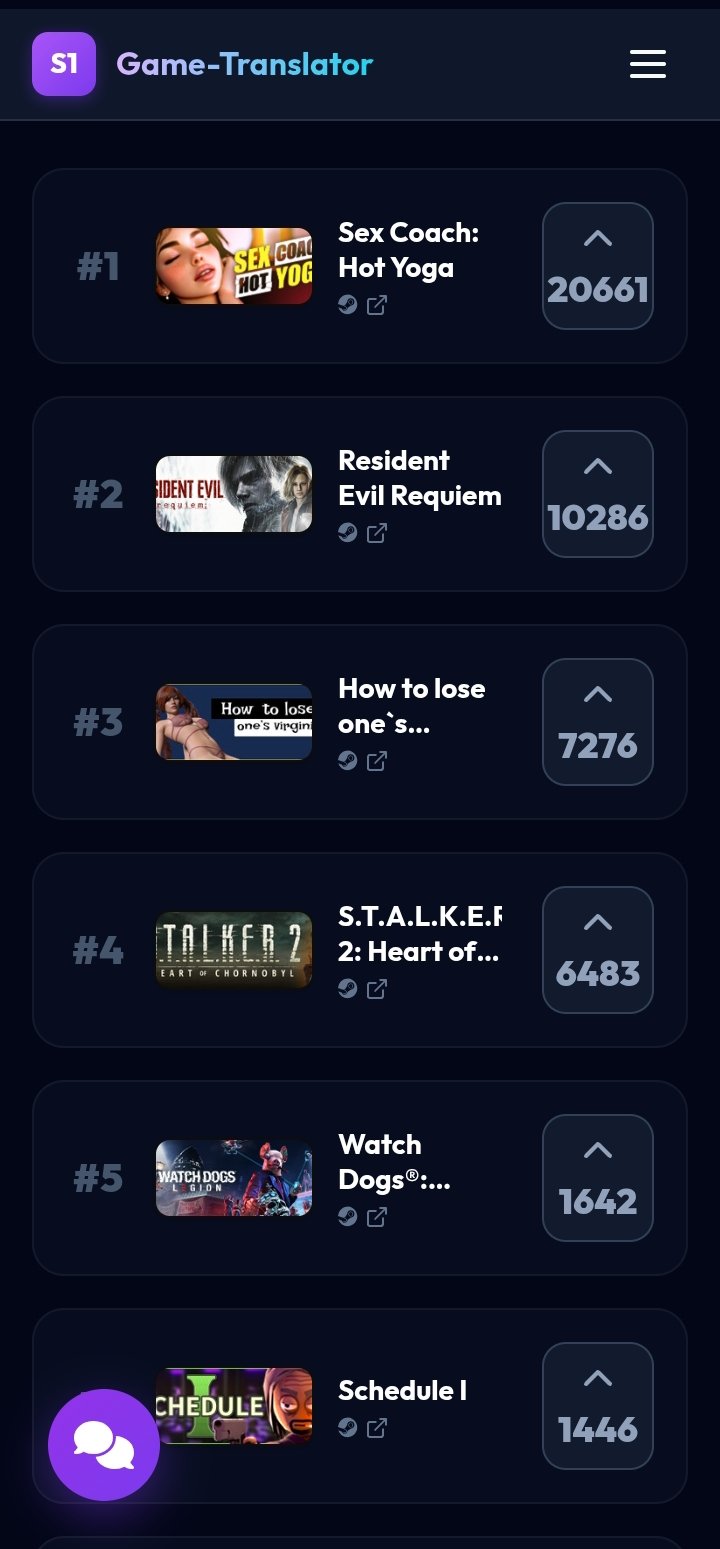Open the Watch Dogs Legion cover image
This screenshot has width=720, height=1549.
[x=234, y=1178]
